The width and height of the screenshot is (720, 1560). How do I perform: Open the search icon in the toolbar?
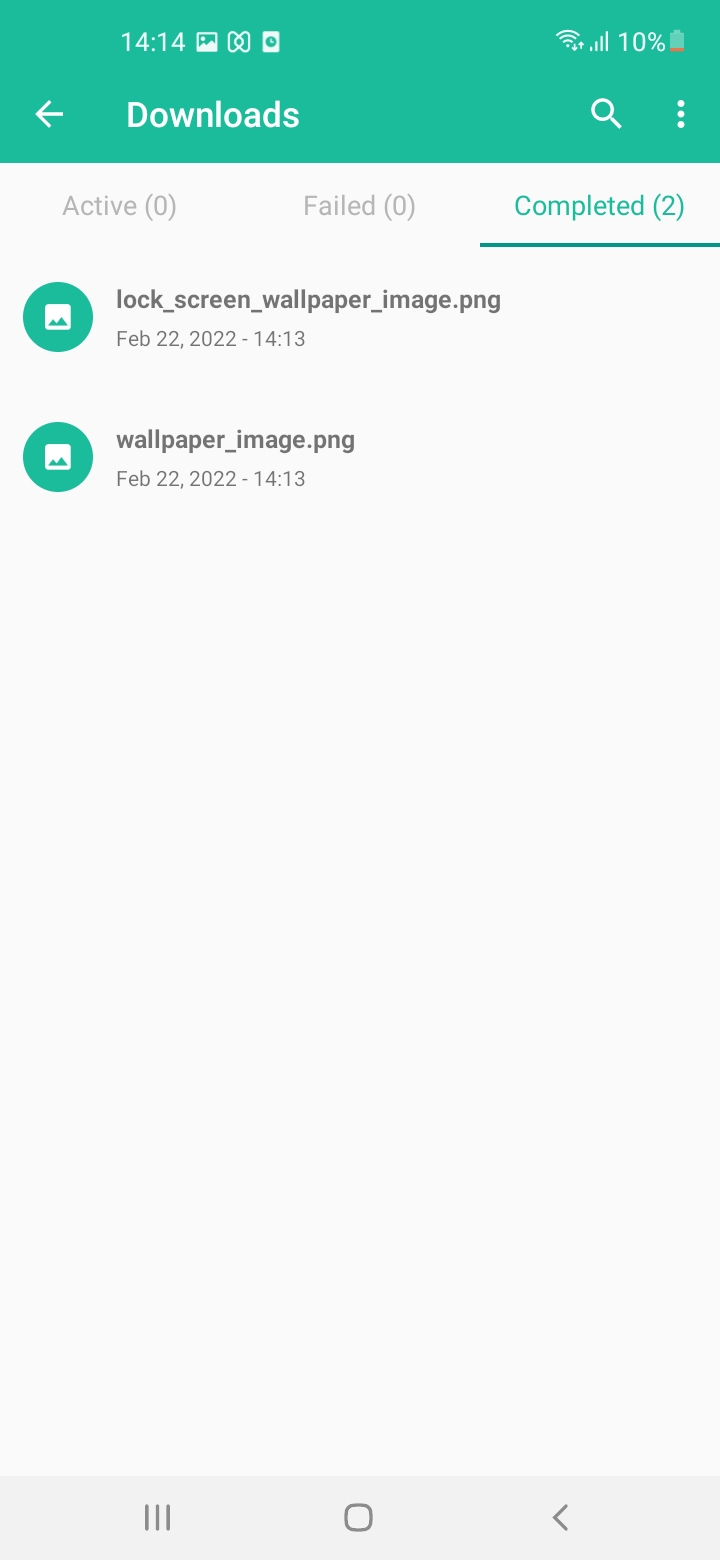(606, 114)
